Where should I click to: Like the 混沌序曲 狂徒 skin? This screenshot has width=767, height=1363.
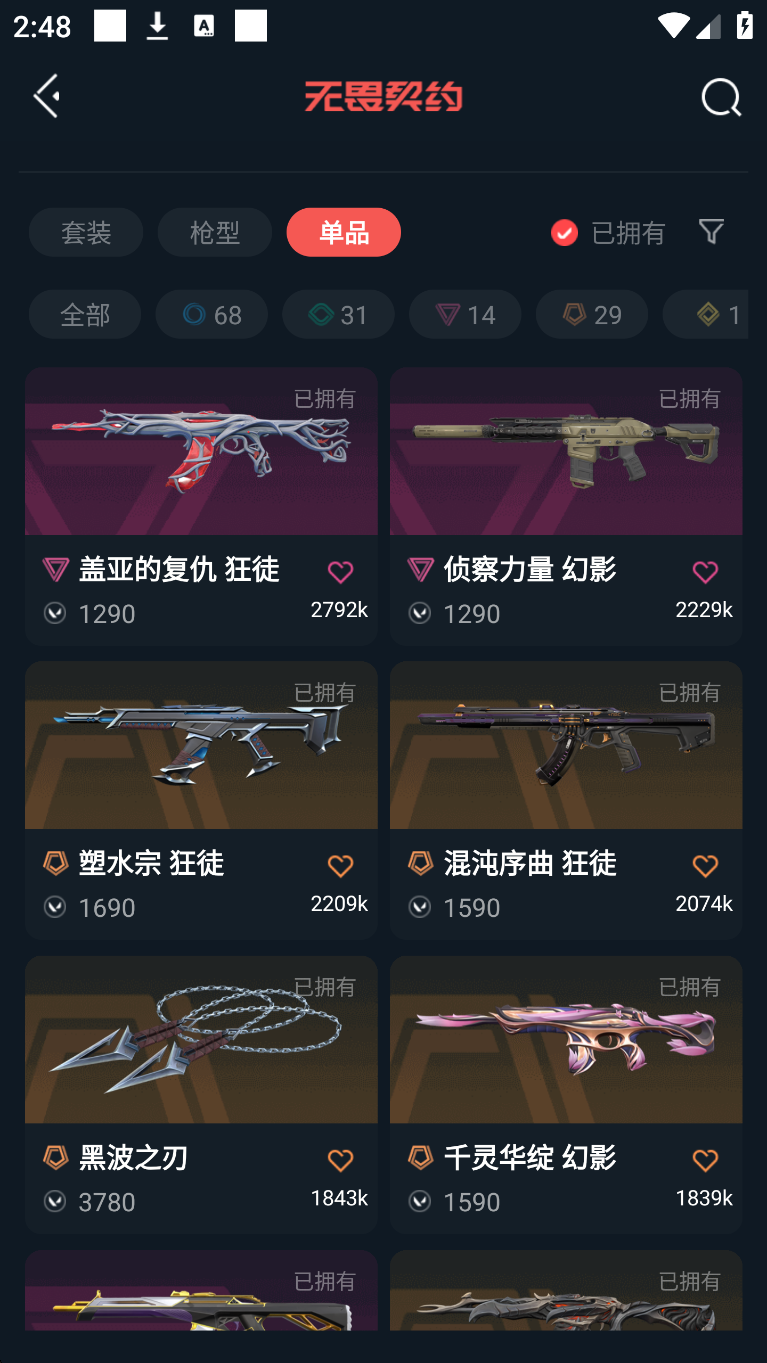tap(705, 865)
